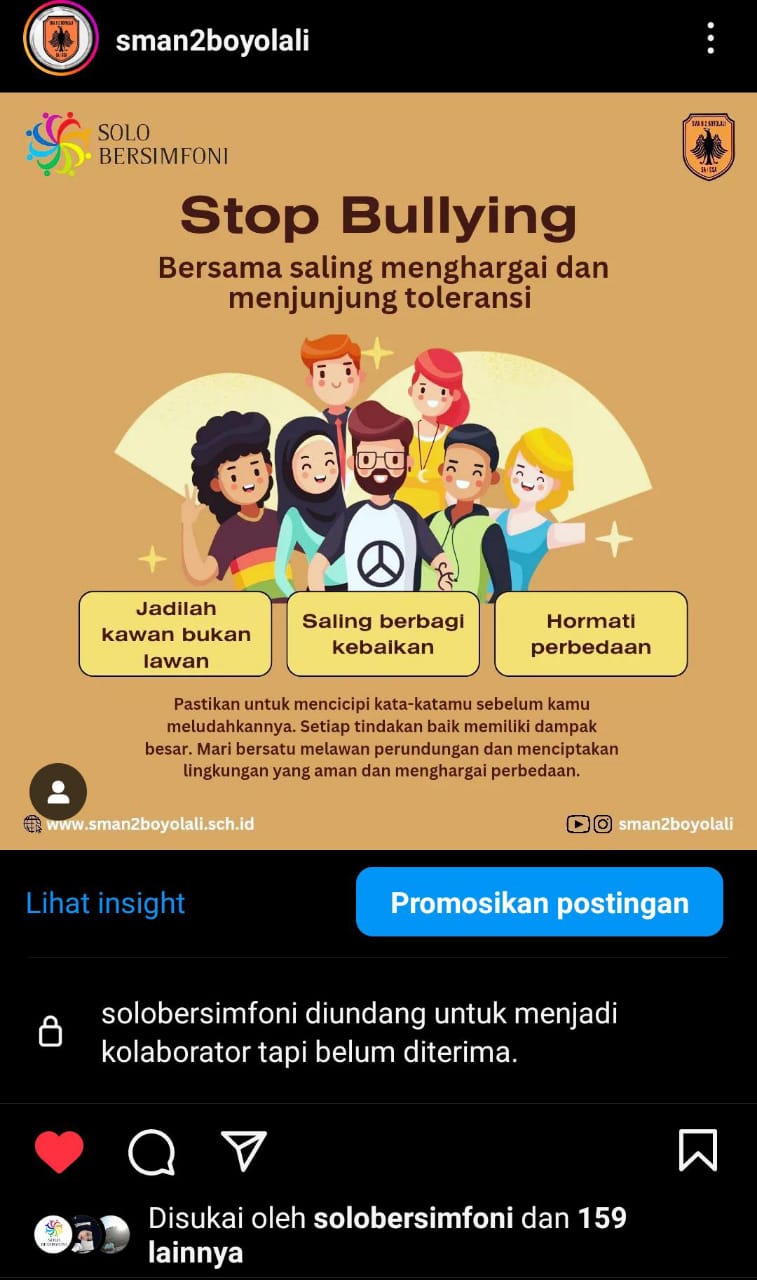Image resolution: width=757 pixels, height=1280 pixels.
Task: Open the post overflow menu
Action: pos(710,40)
